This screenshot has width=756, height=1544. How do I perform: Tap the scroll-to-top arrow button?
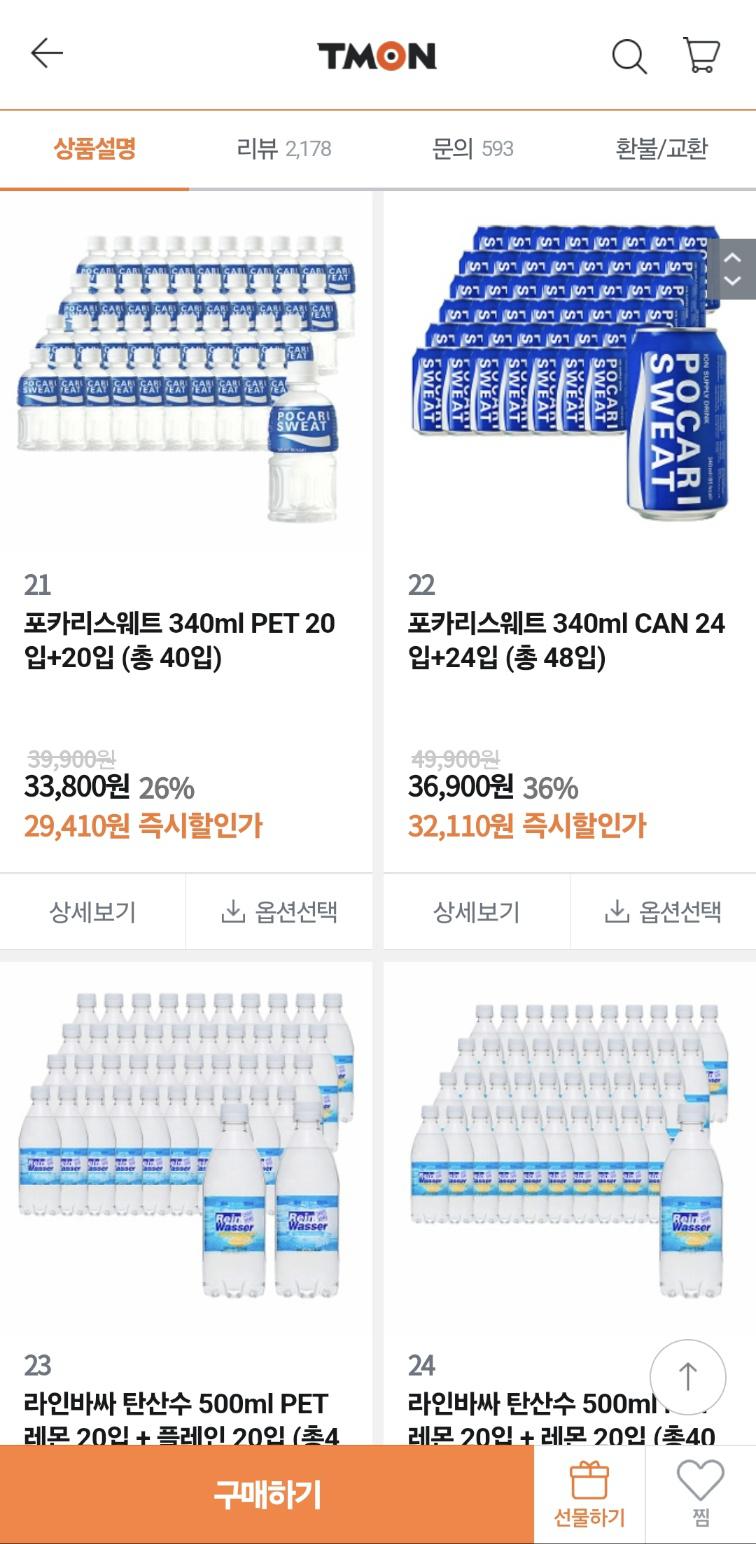pos(687,1377)
